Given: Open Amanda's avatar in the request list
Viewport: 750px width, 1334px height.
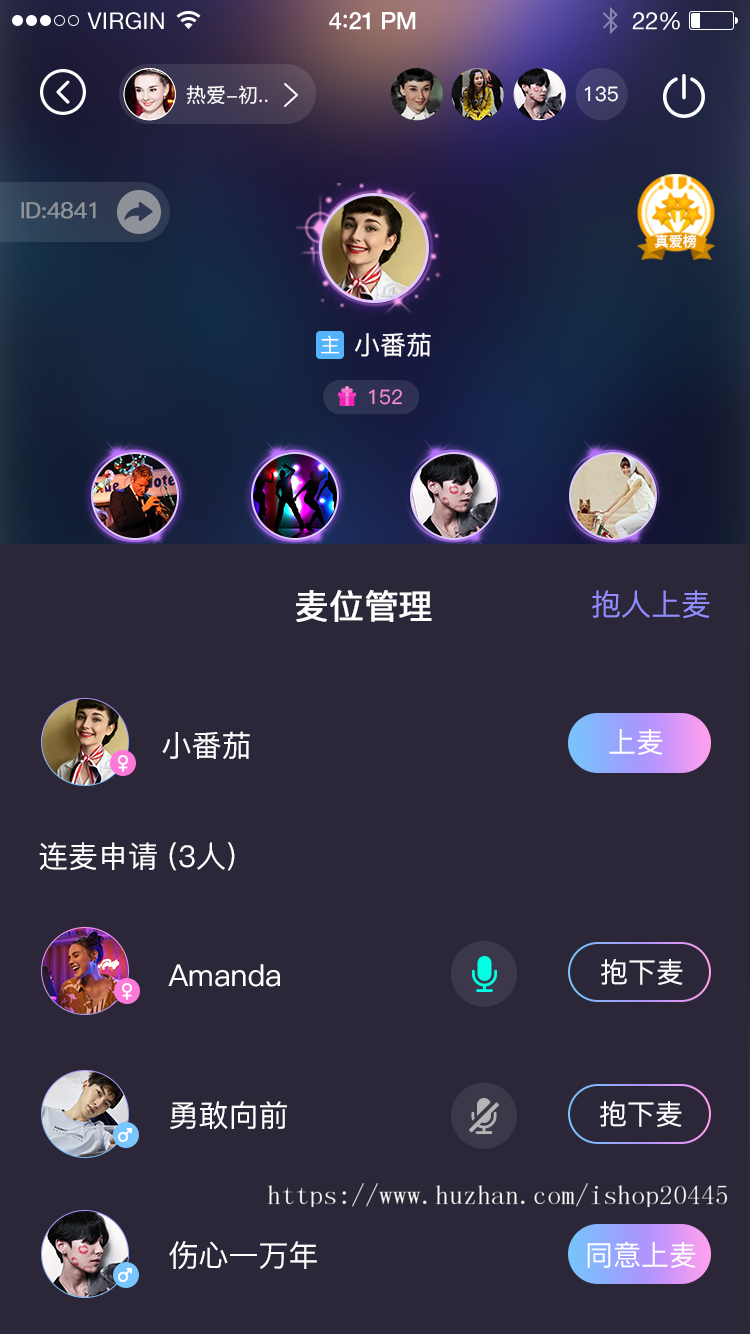Looking at the screenshot, I should pyautogui.click(x=86, y=971).
